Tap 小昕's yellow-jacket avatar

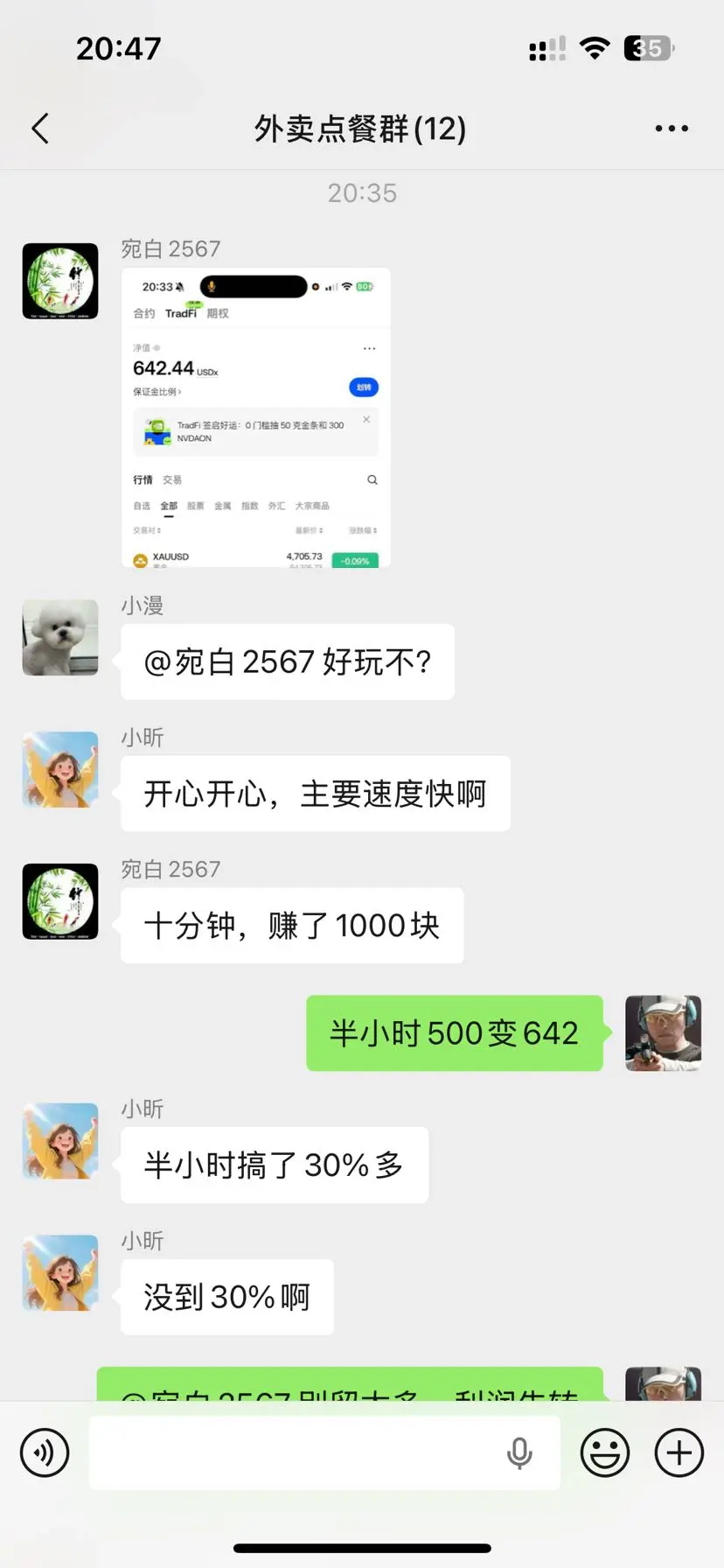tap(59, 769)
